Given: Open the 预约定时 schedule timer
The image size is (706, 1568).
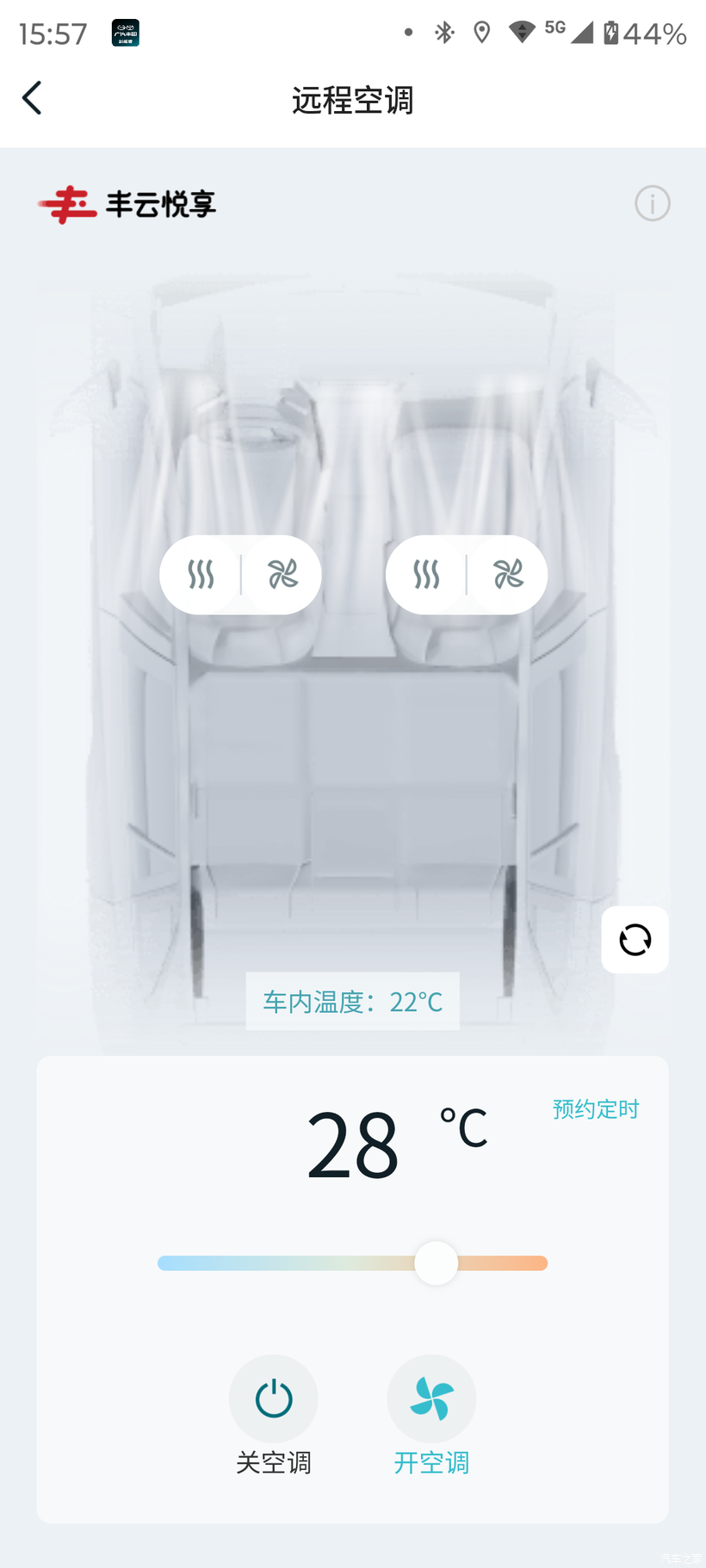Looking at the screenshot, I should tap(596, 1109).
